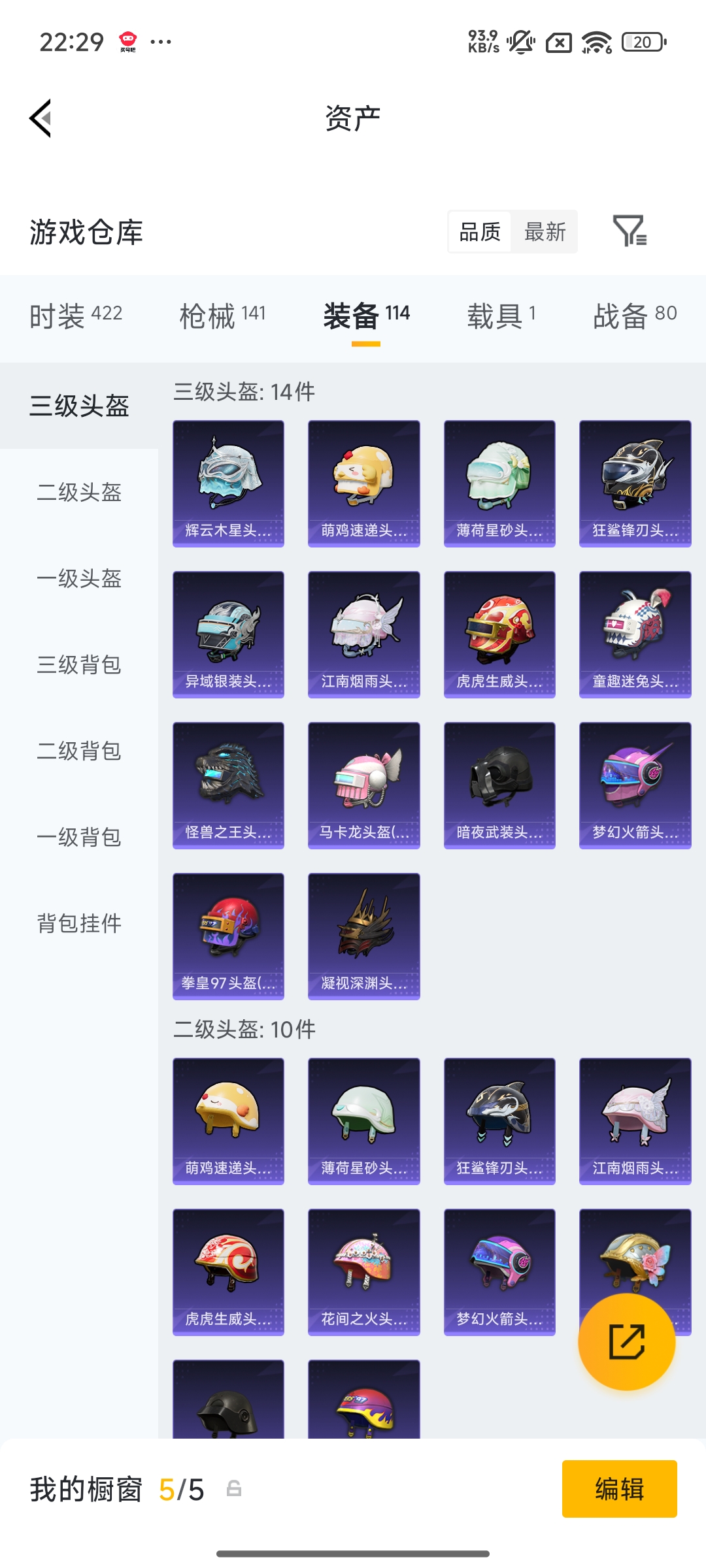The image size is (706, 1568).
Task: Switch sorting to 最新
Action: tap(545, 232)
